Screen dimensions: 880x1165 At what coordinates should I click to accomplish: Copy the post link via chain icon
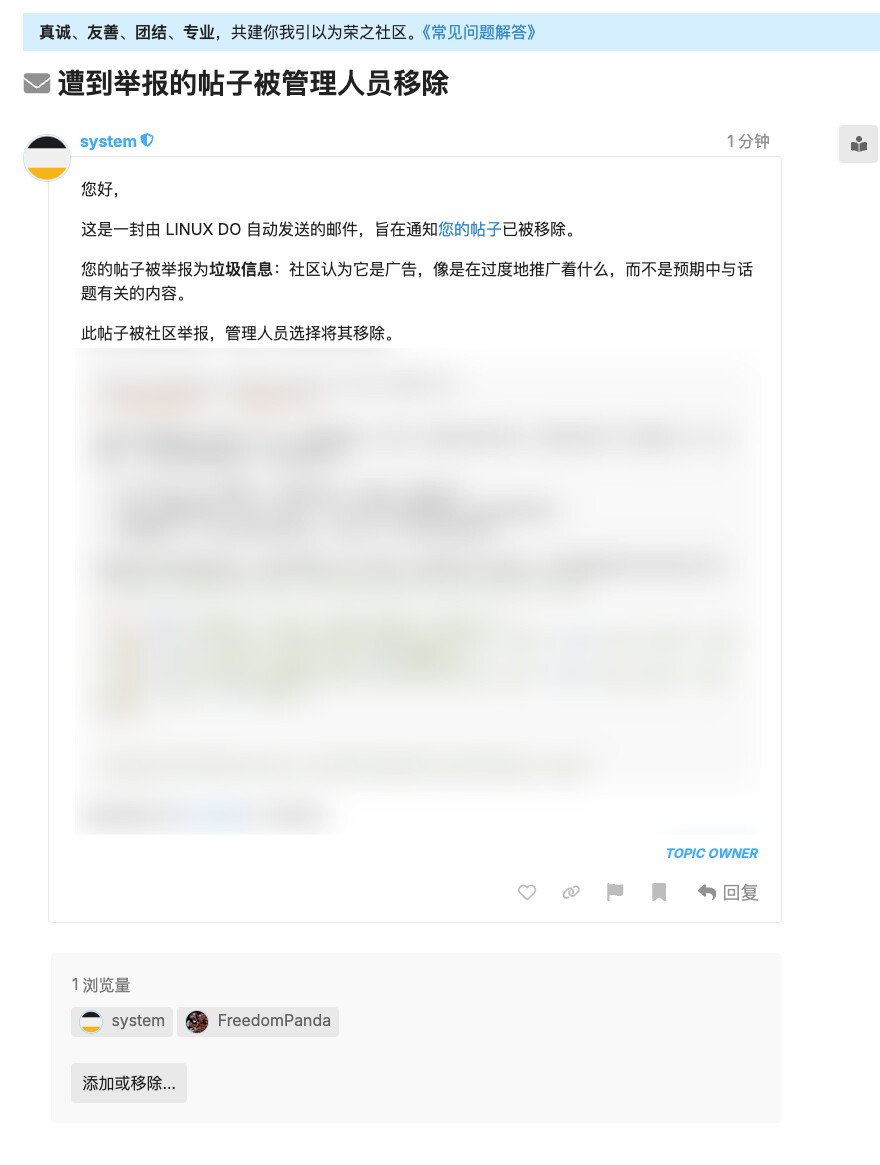point(571,892)
